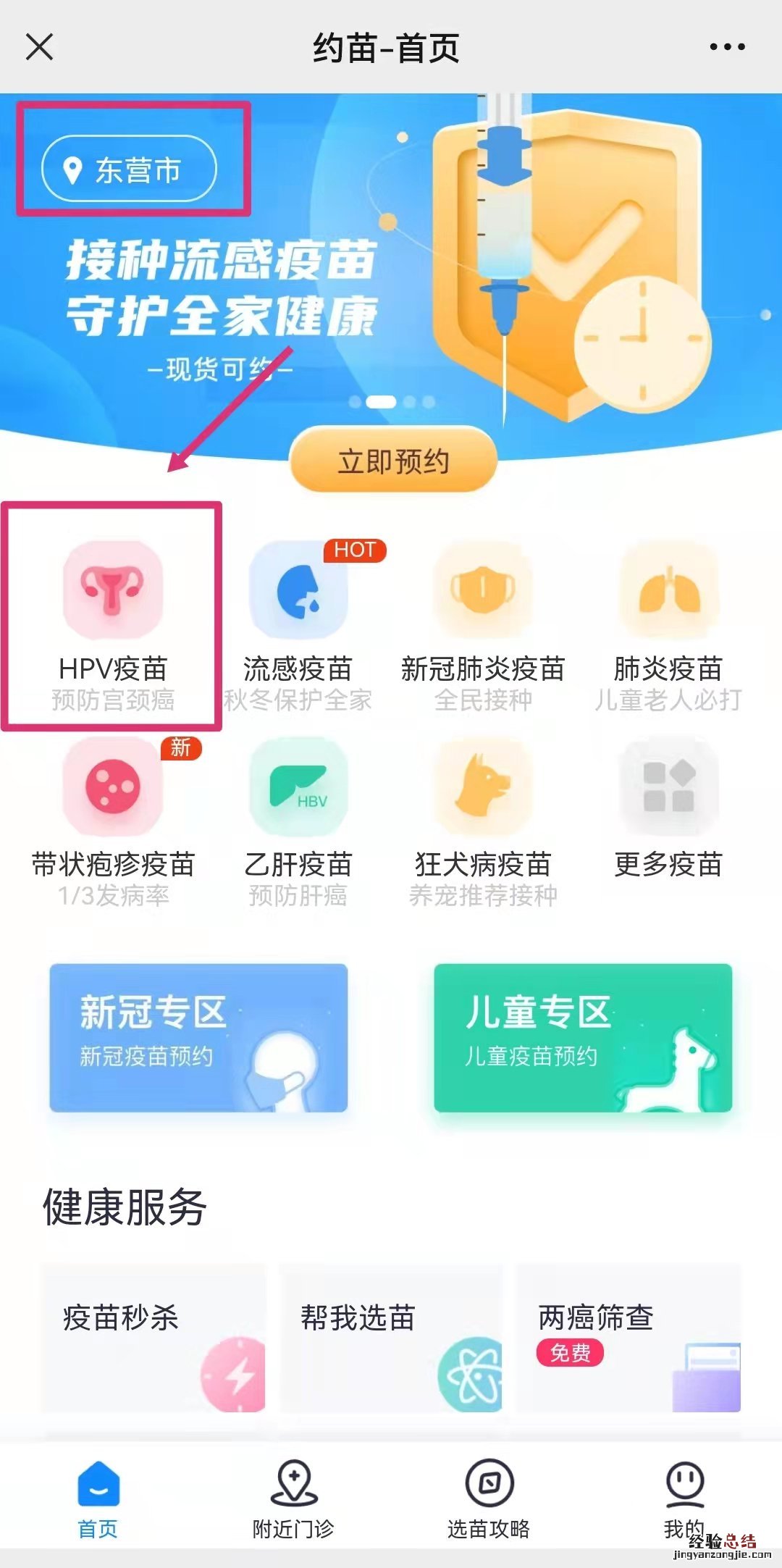Open the three-dot overflow menu
The height and width of the screenshot is (1568, 782).
[727, 48]
